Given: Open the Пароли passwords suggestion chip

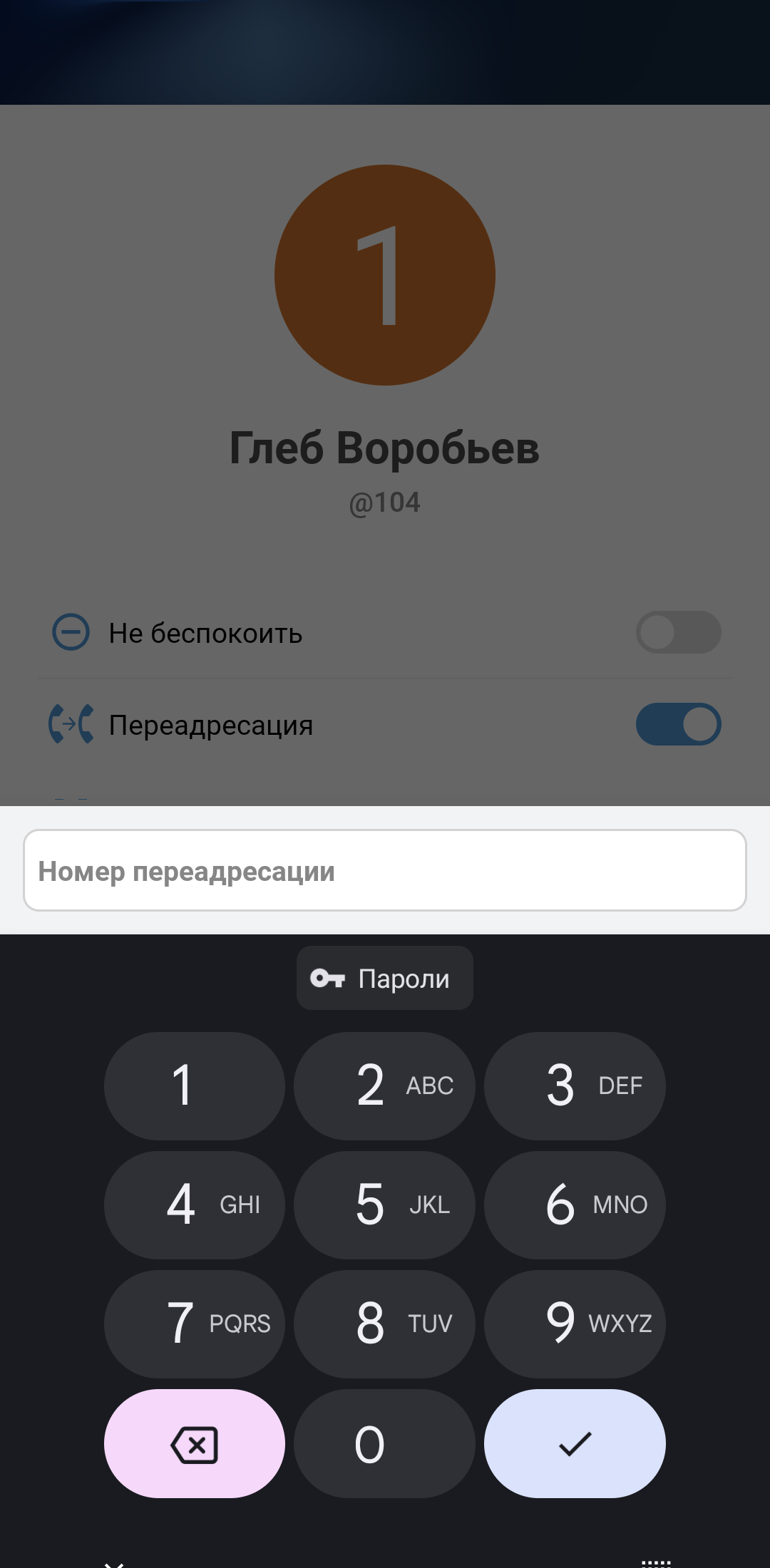Looking at the screenshot, I should click(x=385, y=978).
